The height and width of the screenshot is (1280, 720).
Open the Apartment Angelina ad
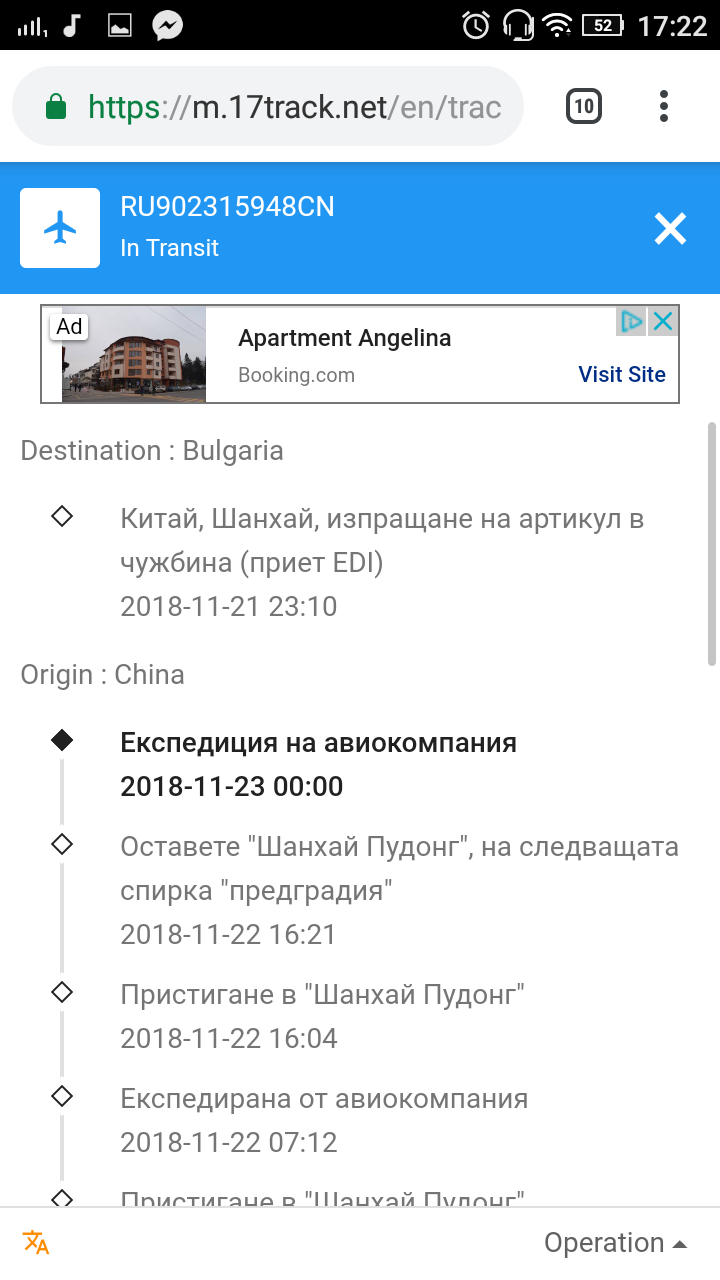(344, 339)
